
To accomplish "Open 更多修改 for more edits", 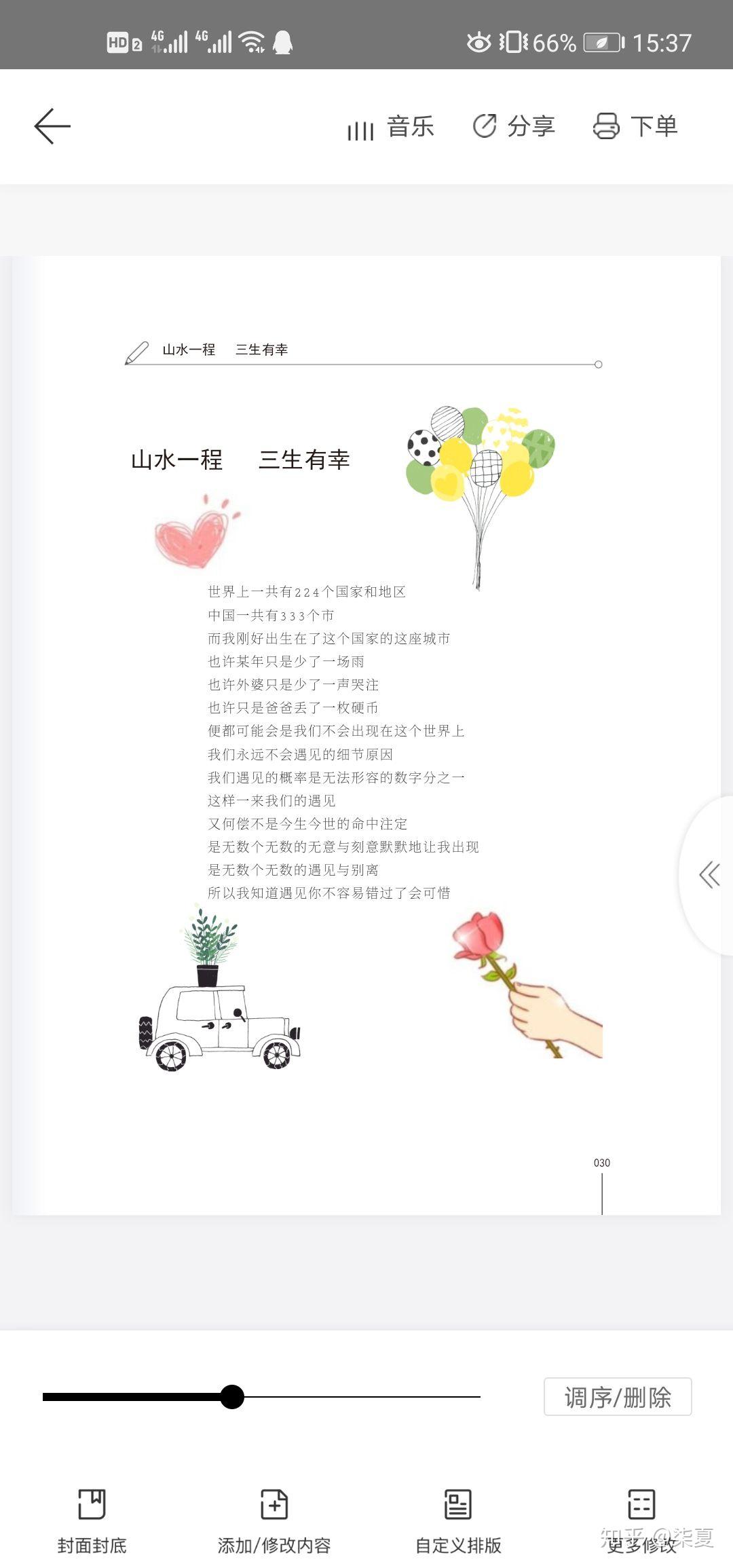I will click(641, 1519).
